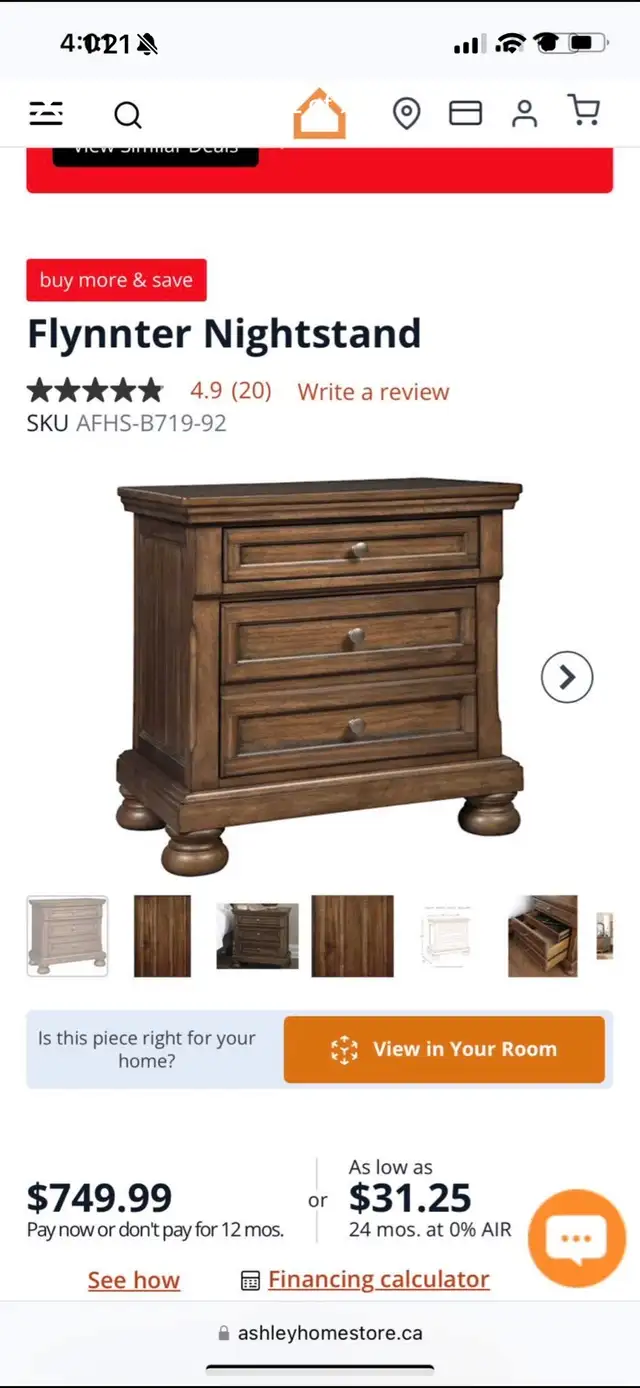Tap View in Your Room button

(444, 1049)
